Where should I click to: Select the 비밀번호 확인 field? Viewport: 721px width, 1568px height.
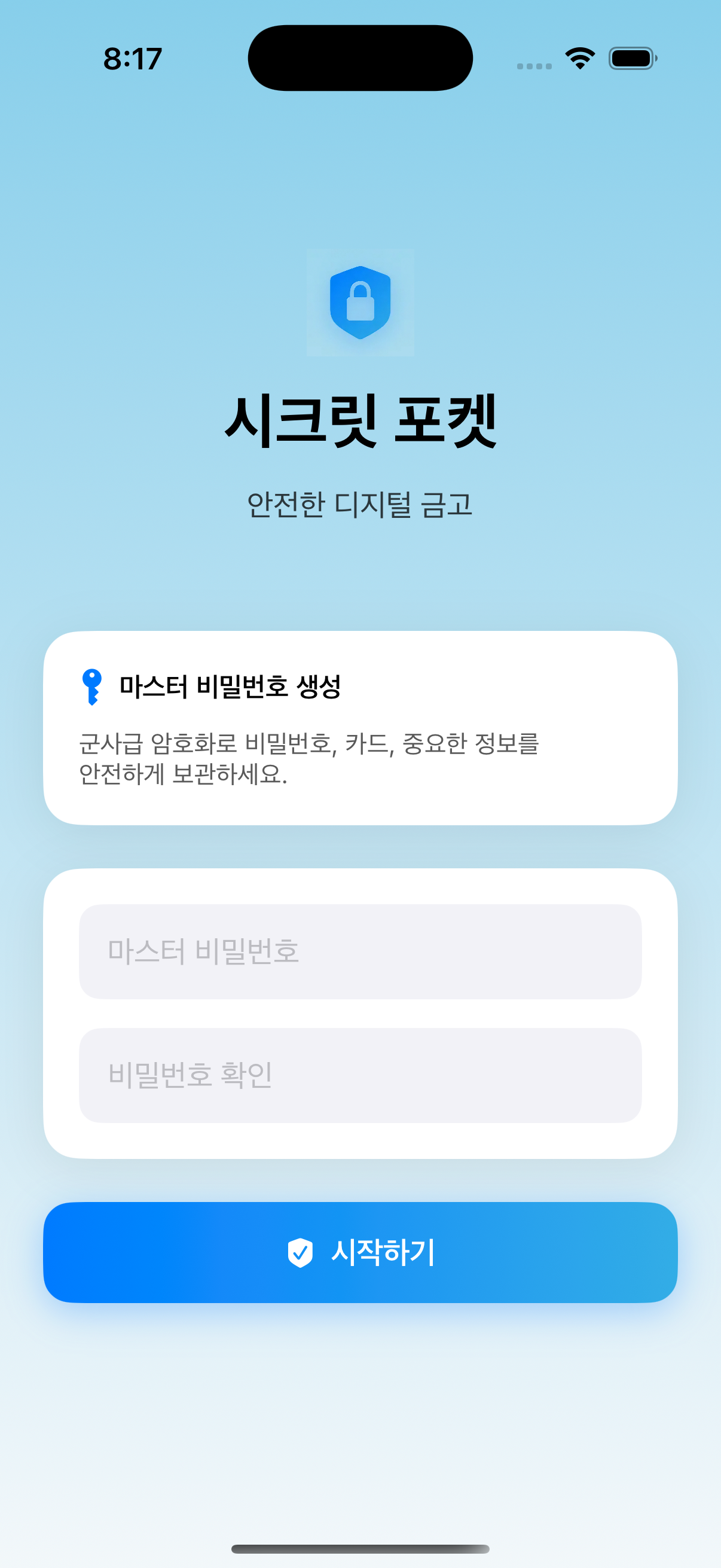[x=360, y=1075]
